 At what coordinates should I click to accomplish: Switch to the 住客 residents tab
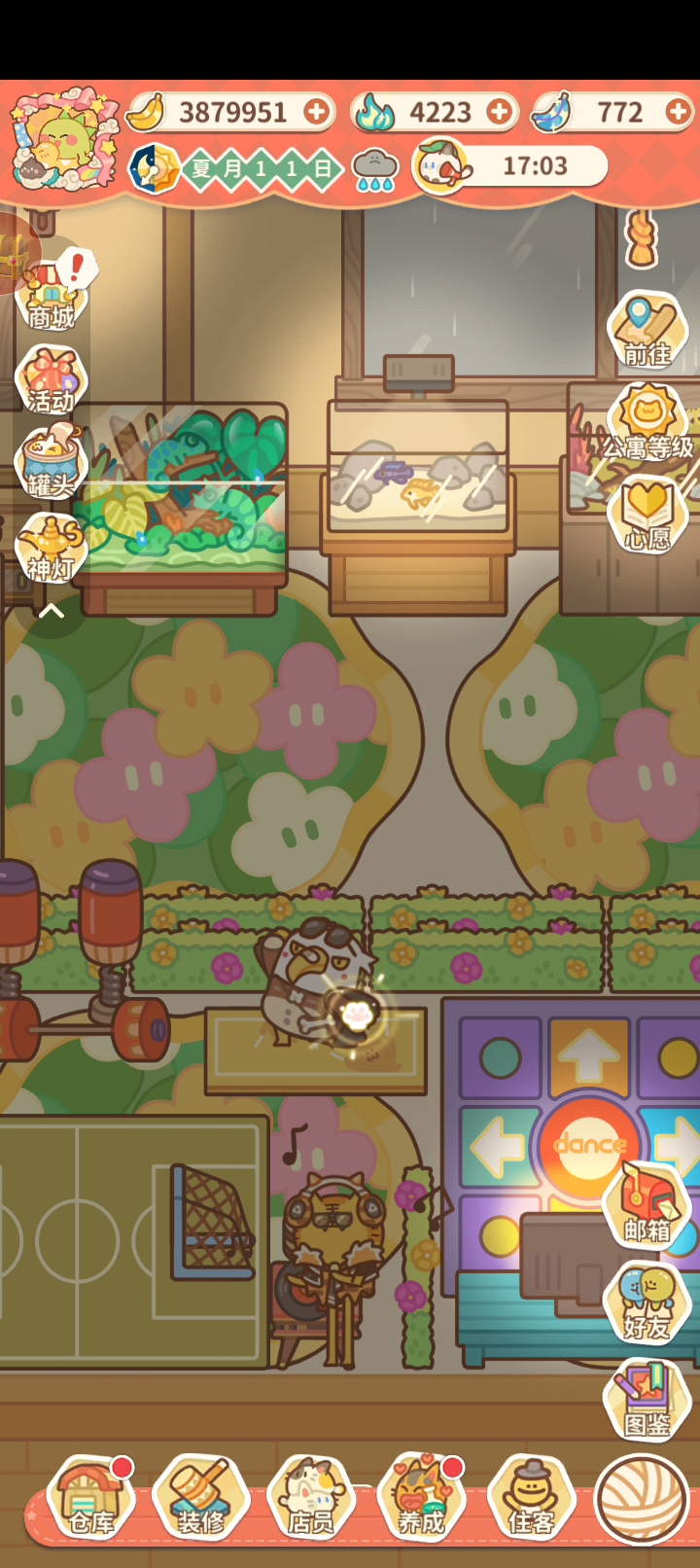[531, 1500]
